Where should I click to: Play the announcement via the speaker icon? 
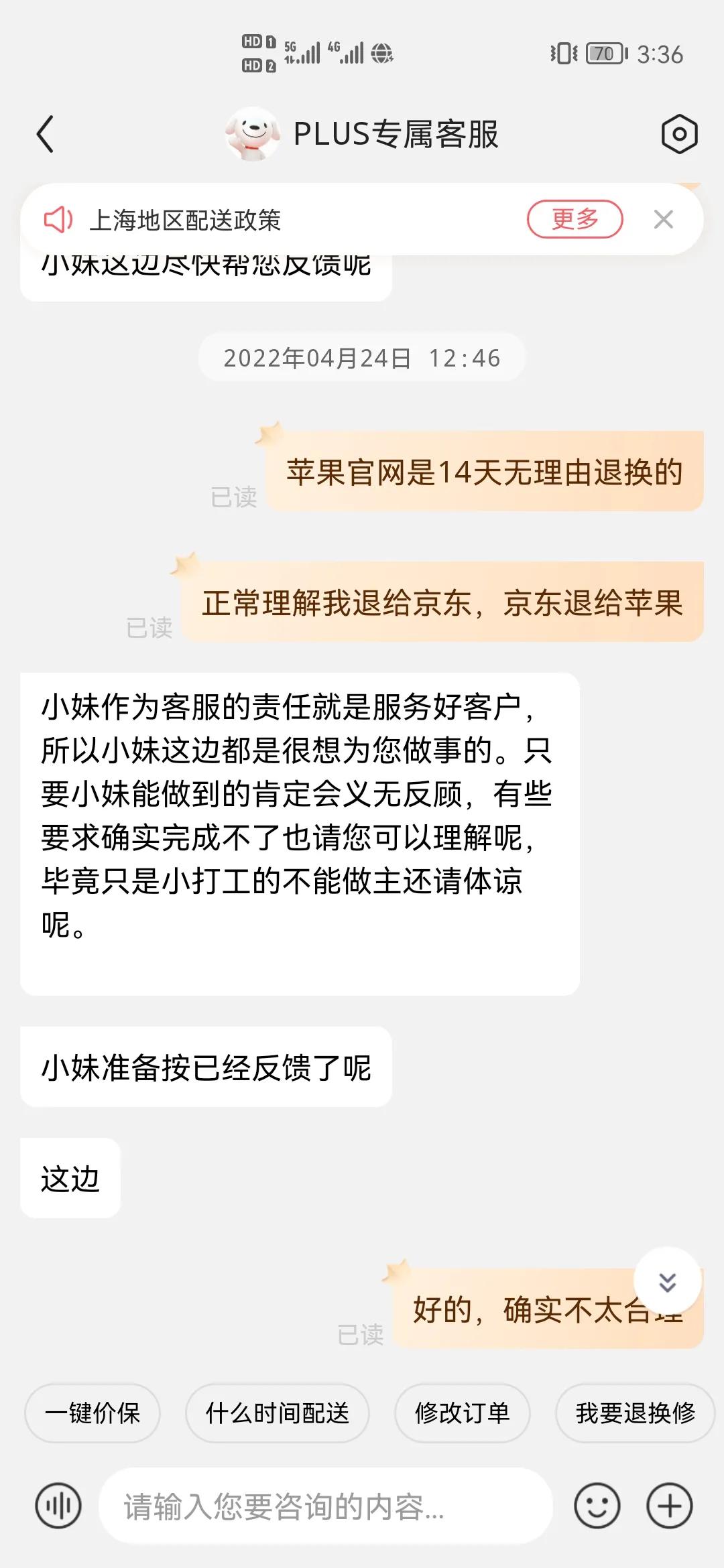pos(59,220)
